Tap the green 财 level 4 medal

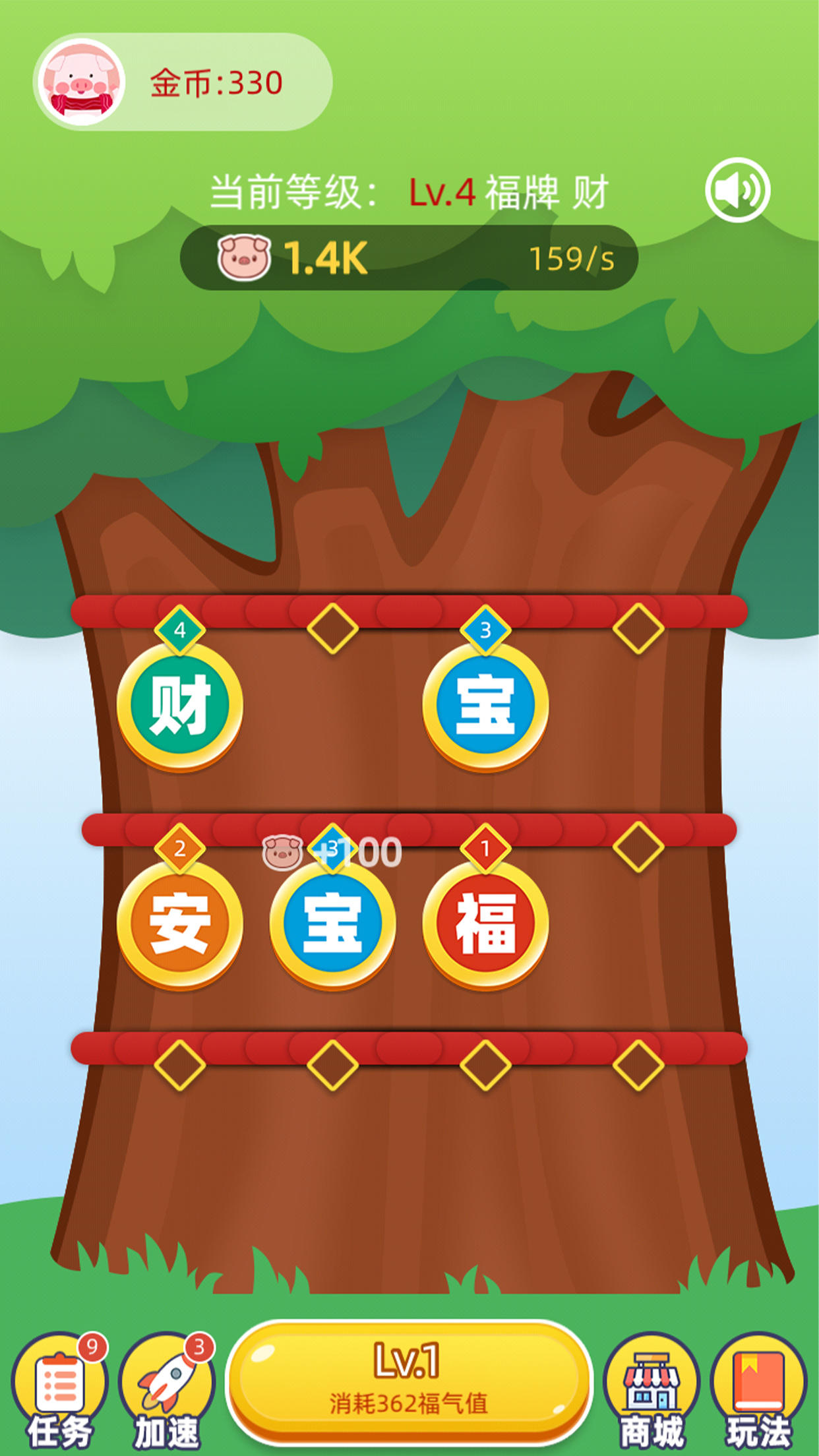coord(179,704)
